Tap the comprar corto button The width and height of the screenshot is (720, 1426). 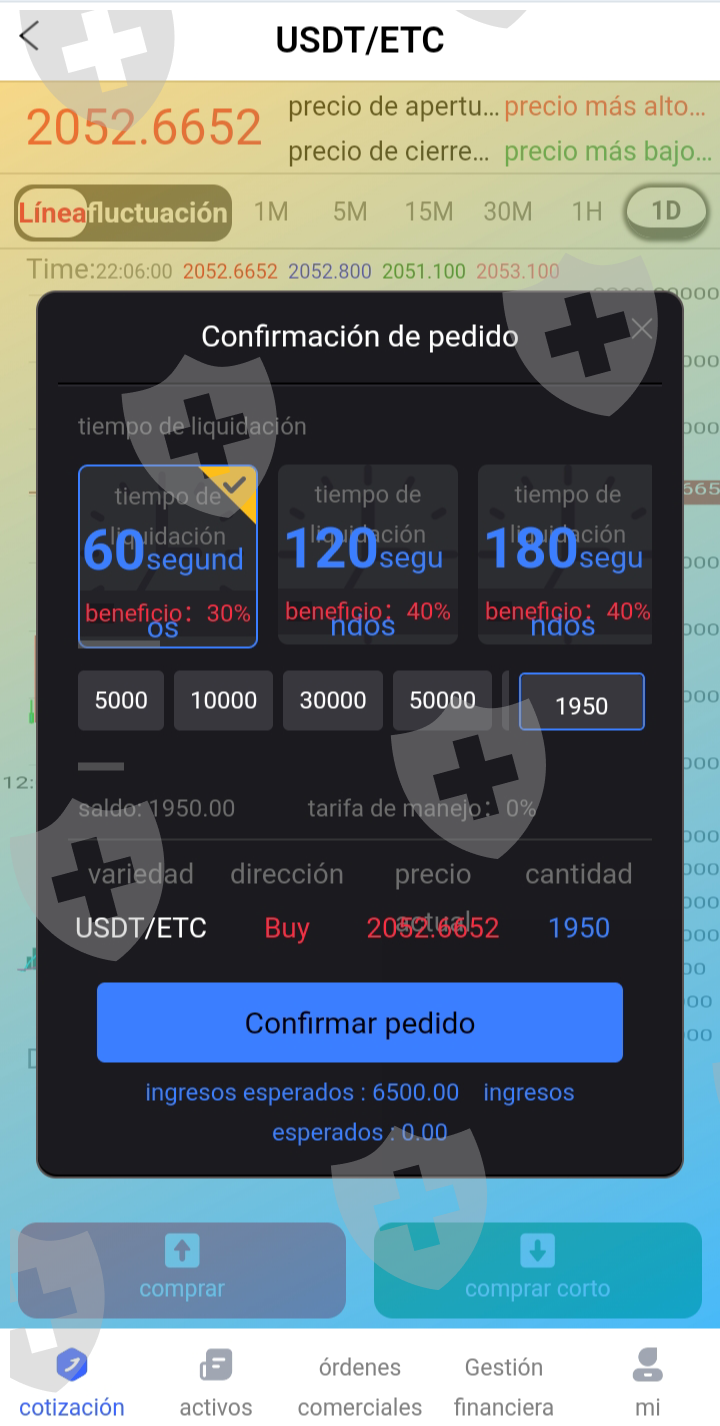(538, 1270)
